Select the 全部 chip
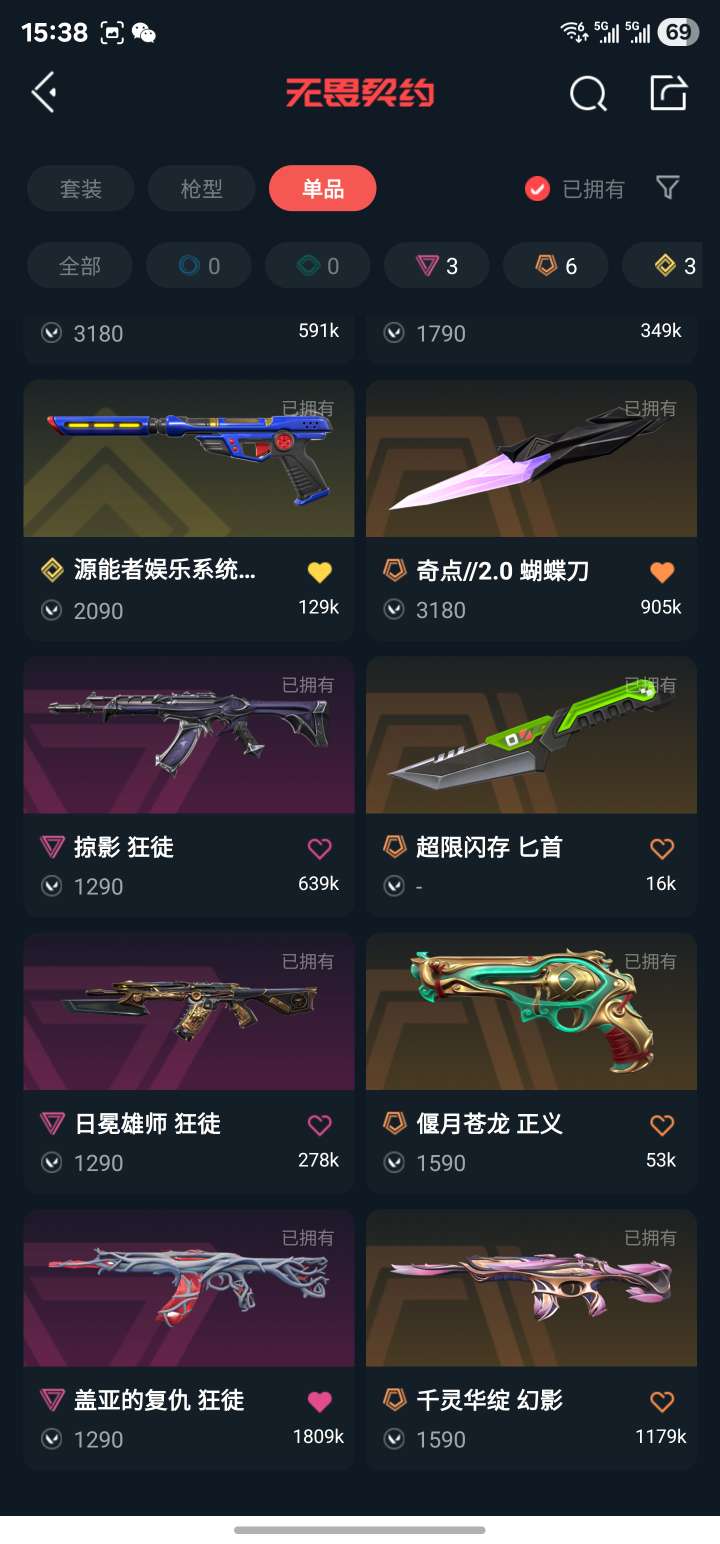 coord(80,266)
